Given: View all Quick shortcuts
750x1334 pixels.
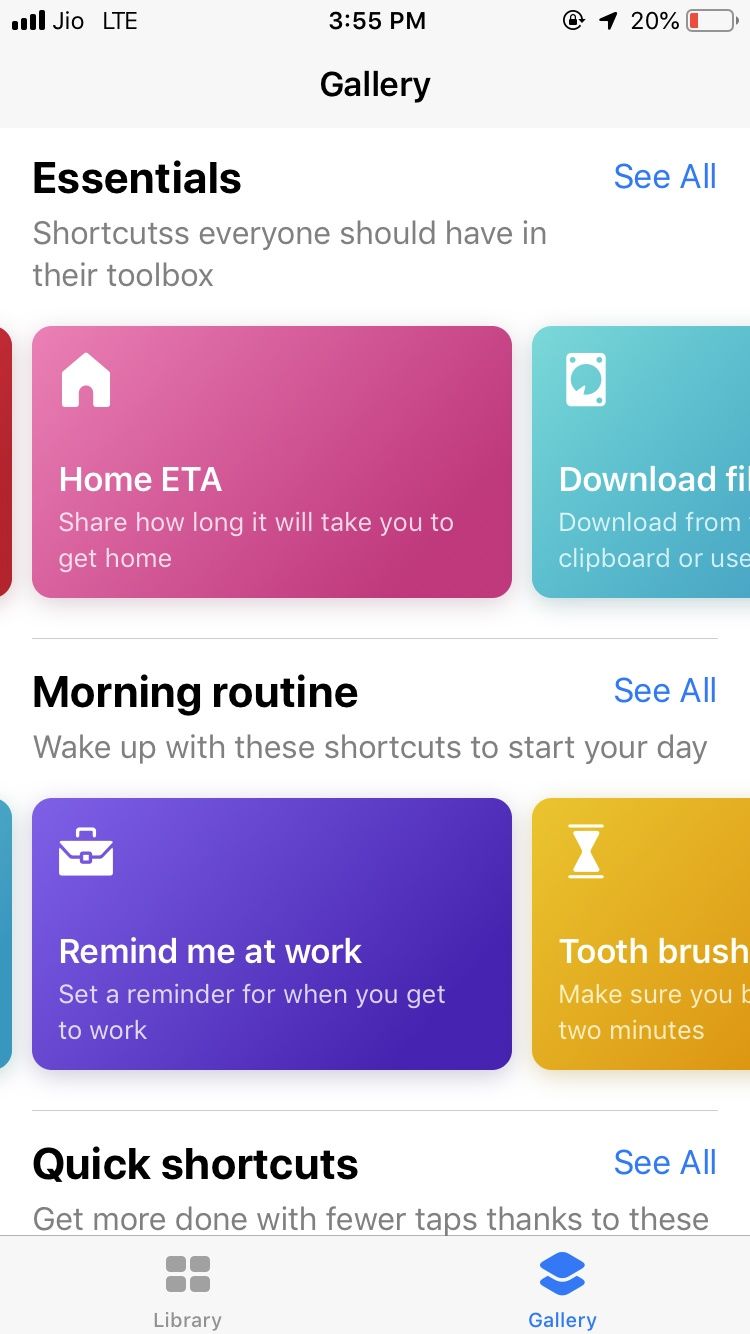Looking at the screenshot, I should 664,1163.
